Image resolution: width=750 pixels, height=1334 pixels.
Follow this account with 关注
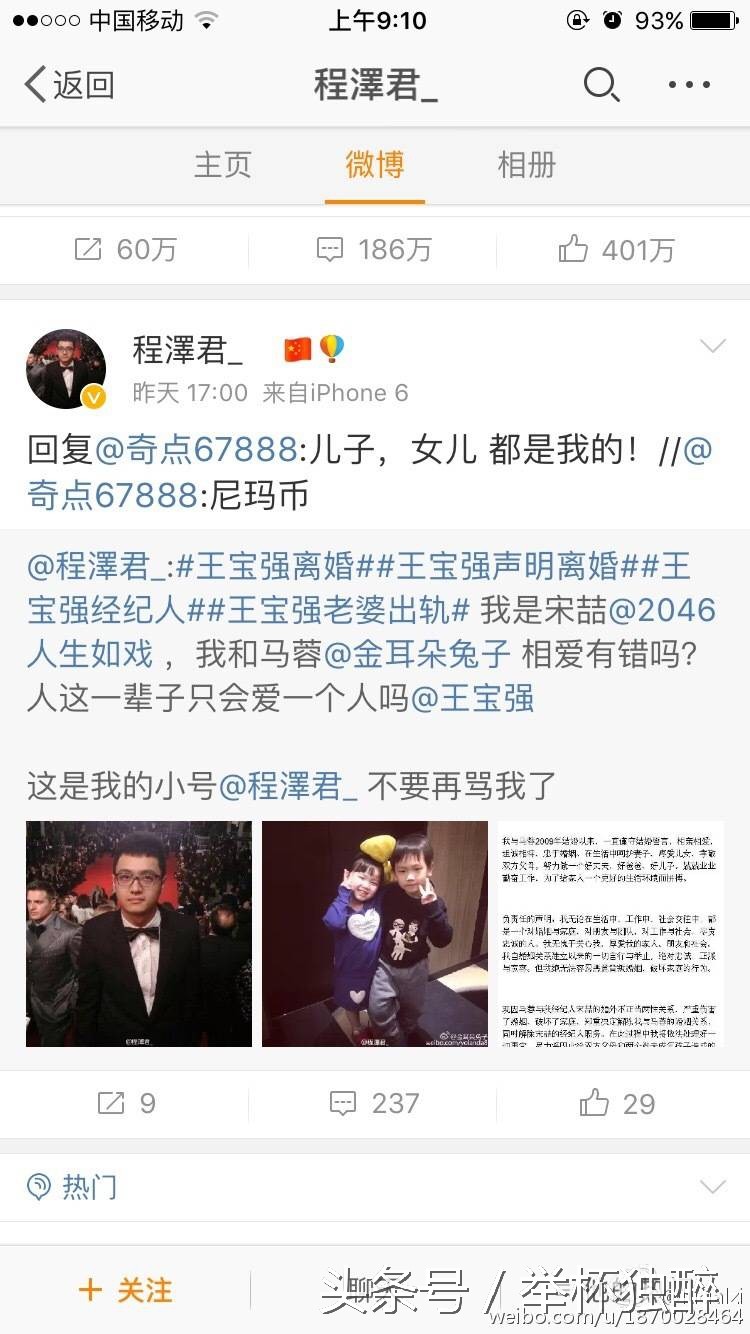click(x=125, y=1290)
